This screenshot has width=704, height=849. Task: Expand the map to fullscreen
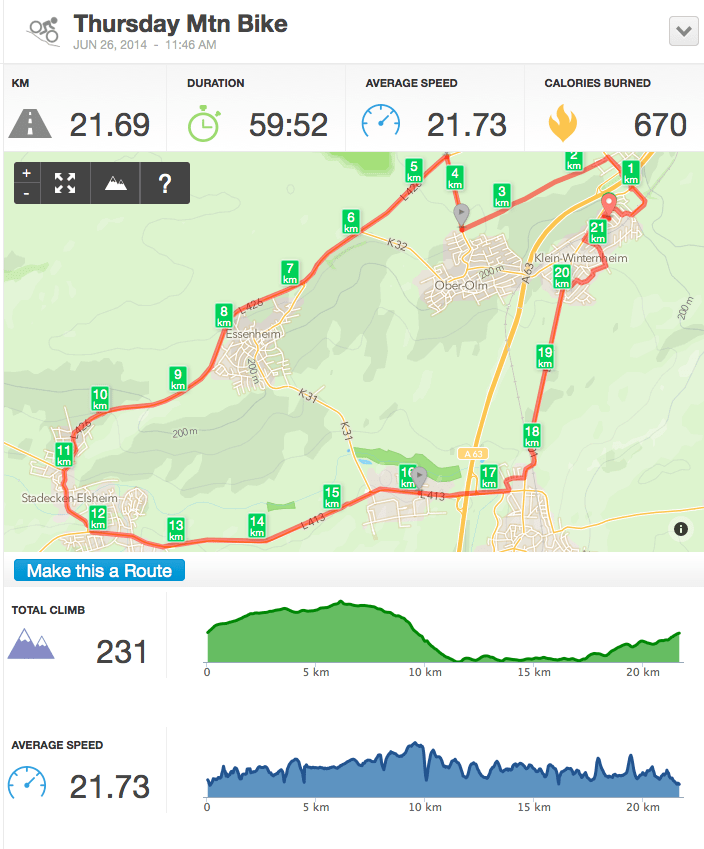65,183
